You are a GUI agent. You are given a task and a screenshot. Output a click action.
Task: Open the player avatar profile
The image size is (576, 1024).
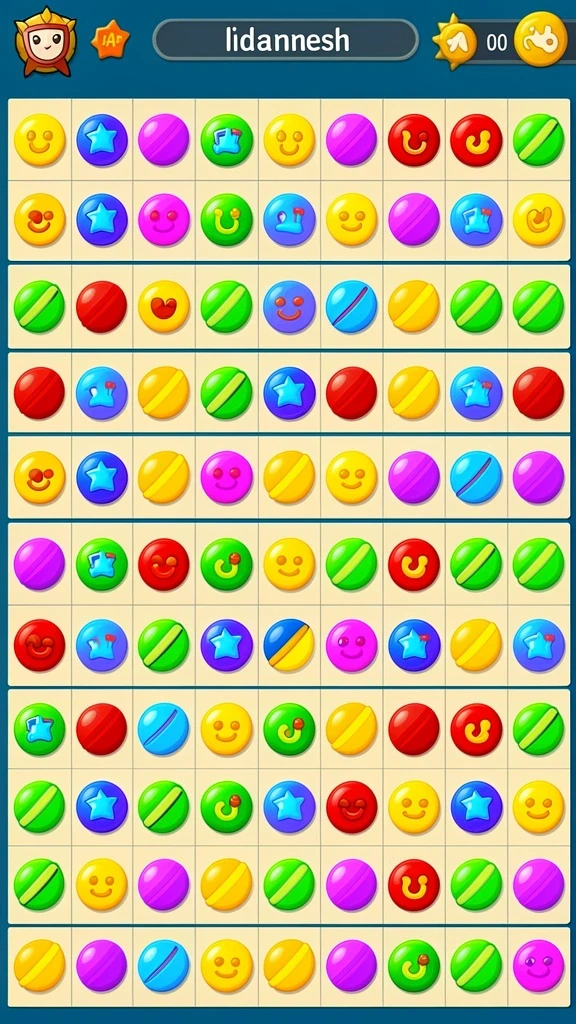(x=45, y=41)
